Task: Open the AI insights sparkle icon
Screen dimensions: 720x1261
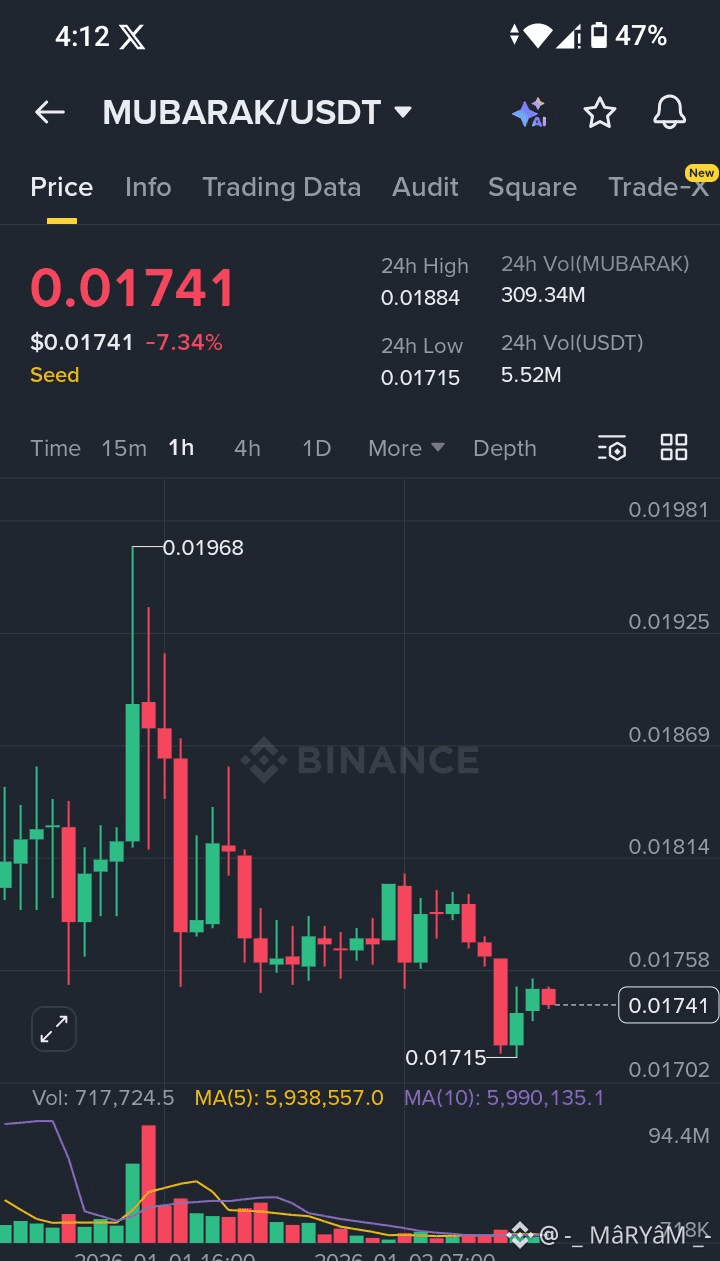Action: 528,113
